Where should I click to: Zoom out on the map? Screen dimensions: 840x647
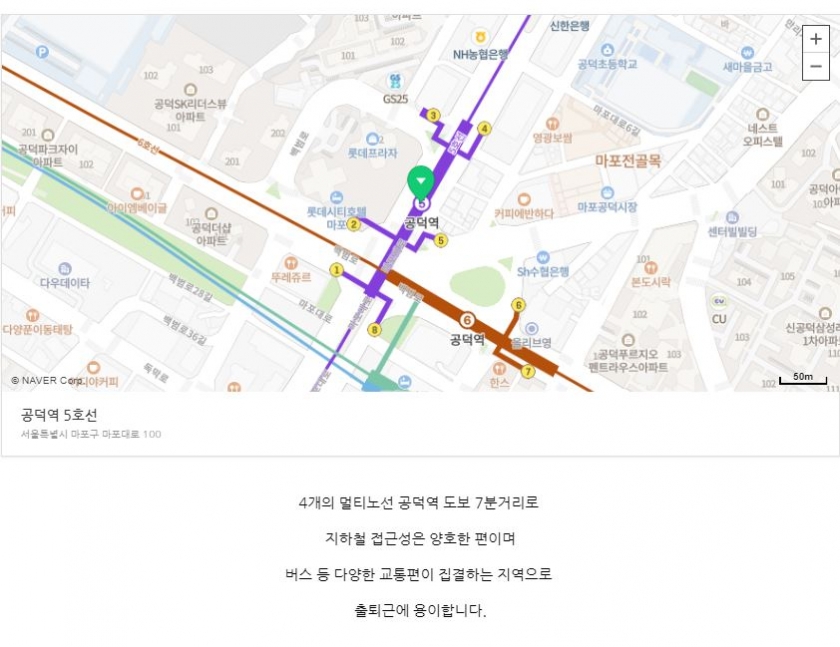point(816,67)
